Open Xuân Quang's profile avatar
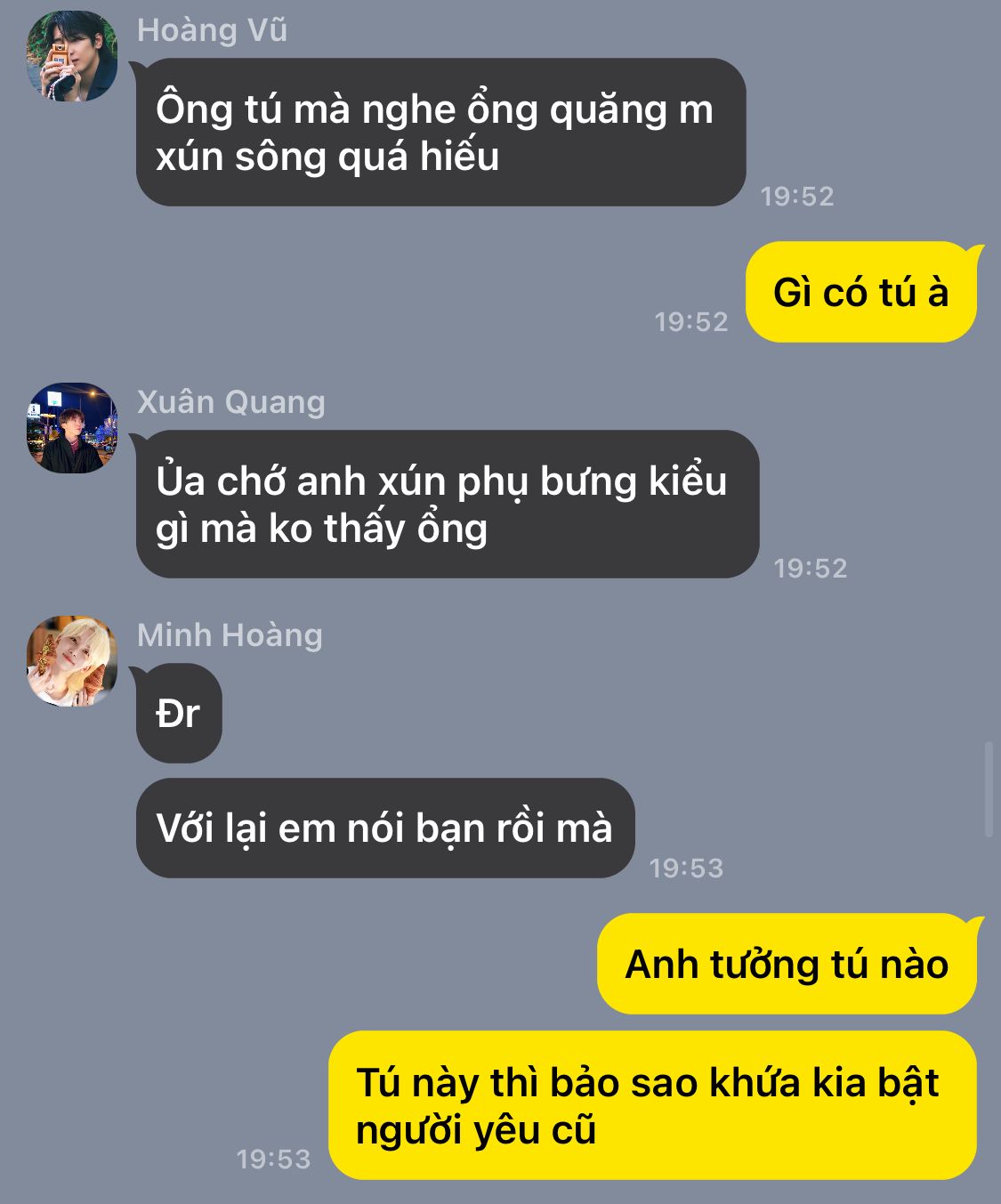The width and height of the screenshot is (1001, 1204). (72, 428)
